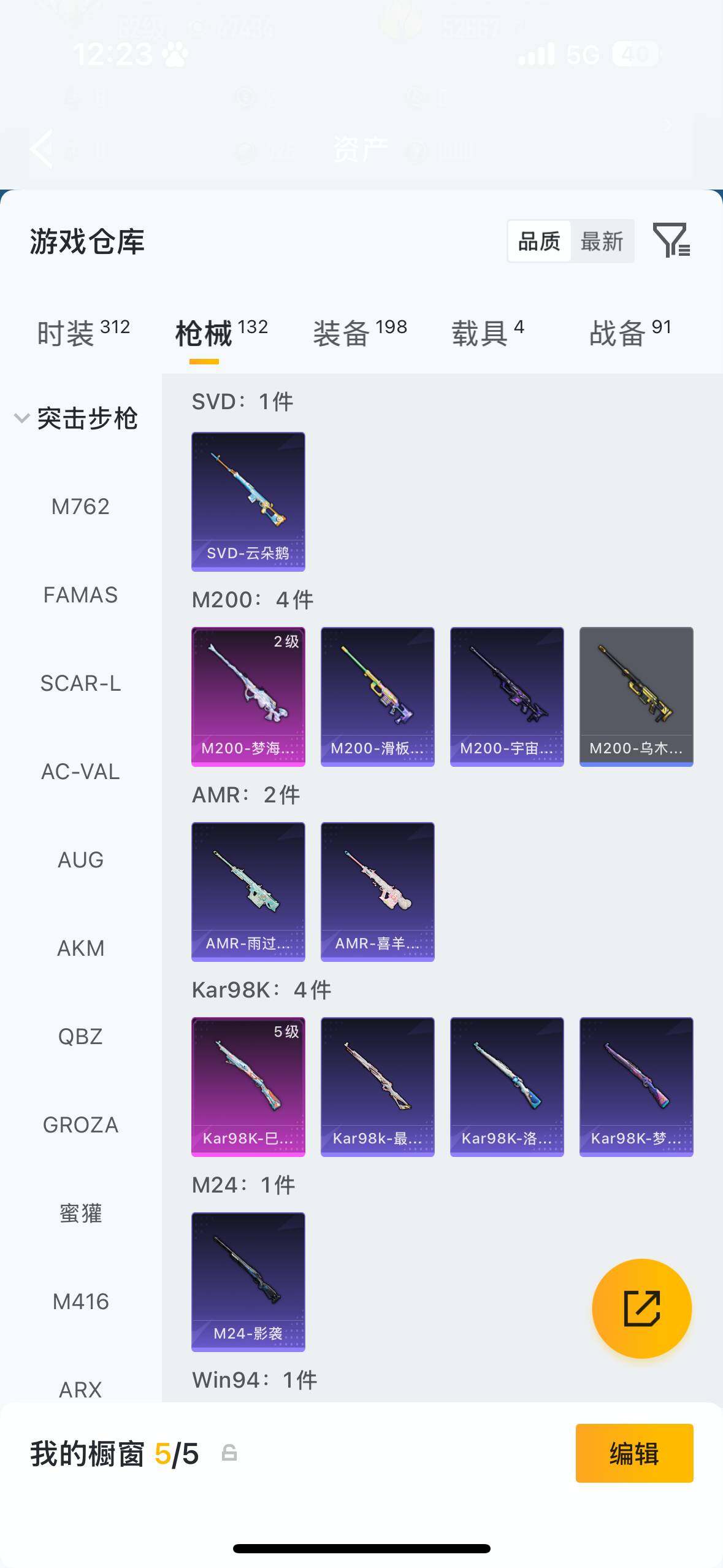View the AMR-喜羊 skin card
Viewport: 723px width, 1568px height.
tap(378, 891)
